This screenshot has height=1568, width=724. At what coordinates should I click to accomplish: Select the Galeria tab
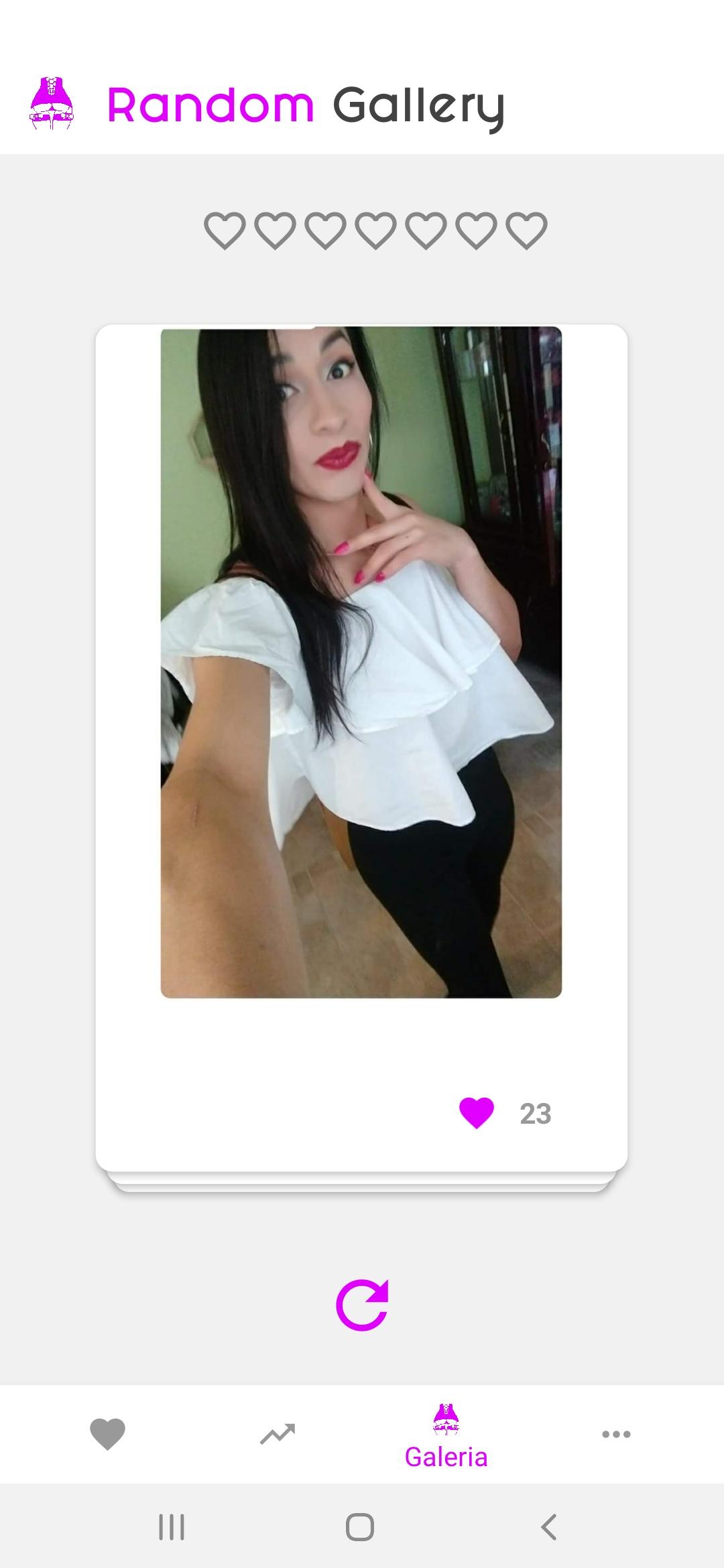[446, 1437]
